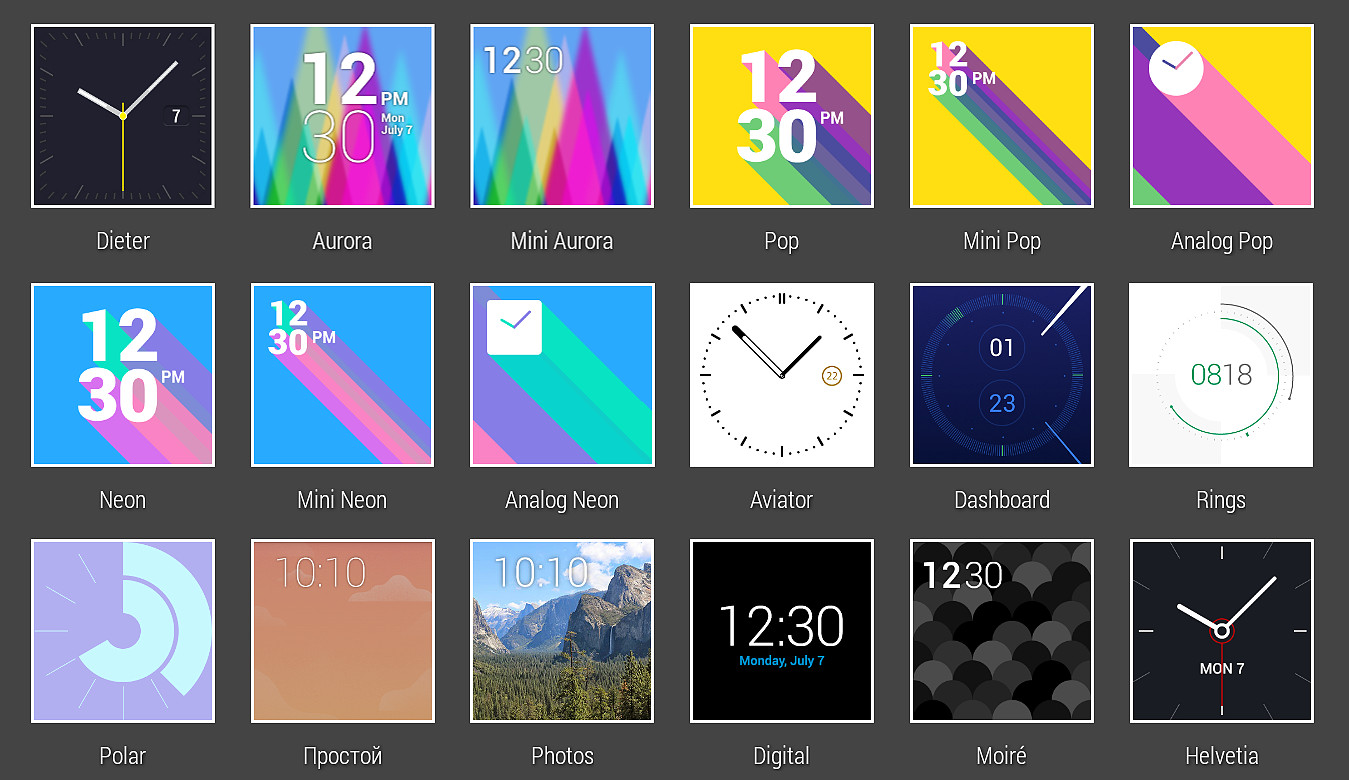Pick the Analog Neon watch face

coord(562,375)
